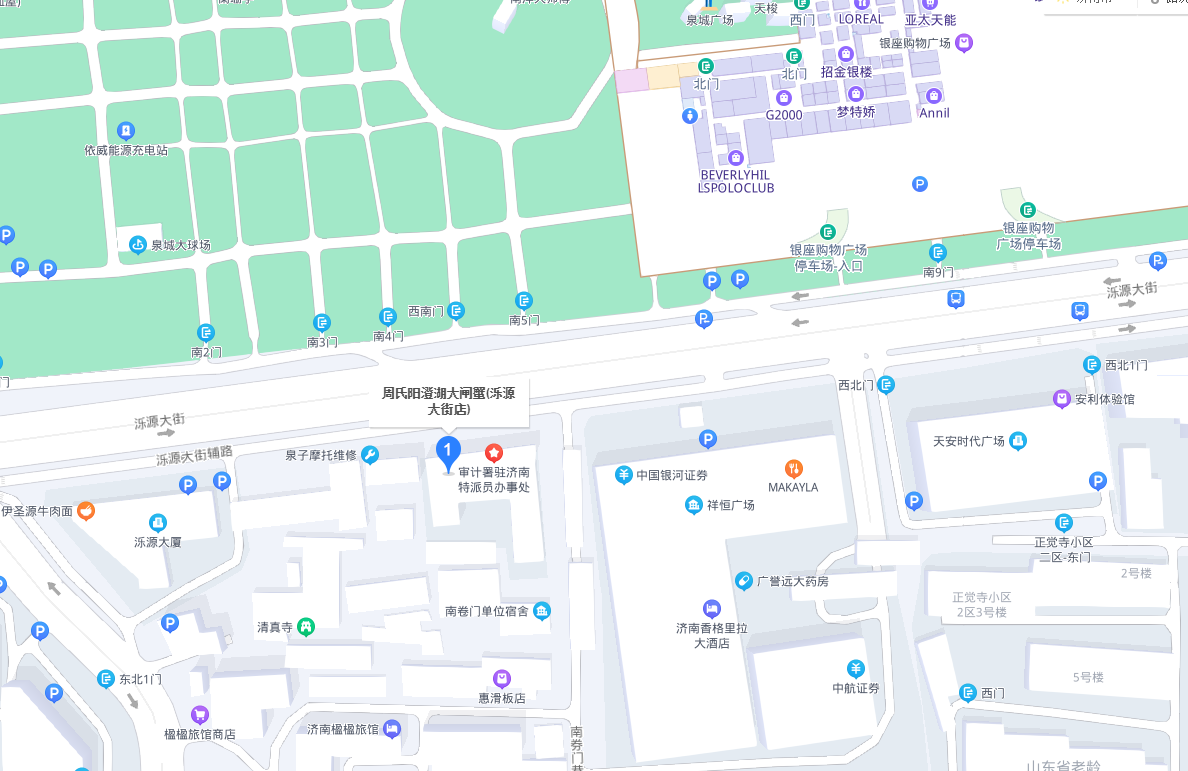This screenshot has height=771, width=1188.
Task: Select the 天安时代广场 marker
Action: [1017, 440]
